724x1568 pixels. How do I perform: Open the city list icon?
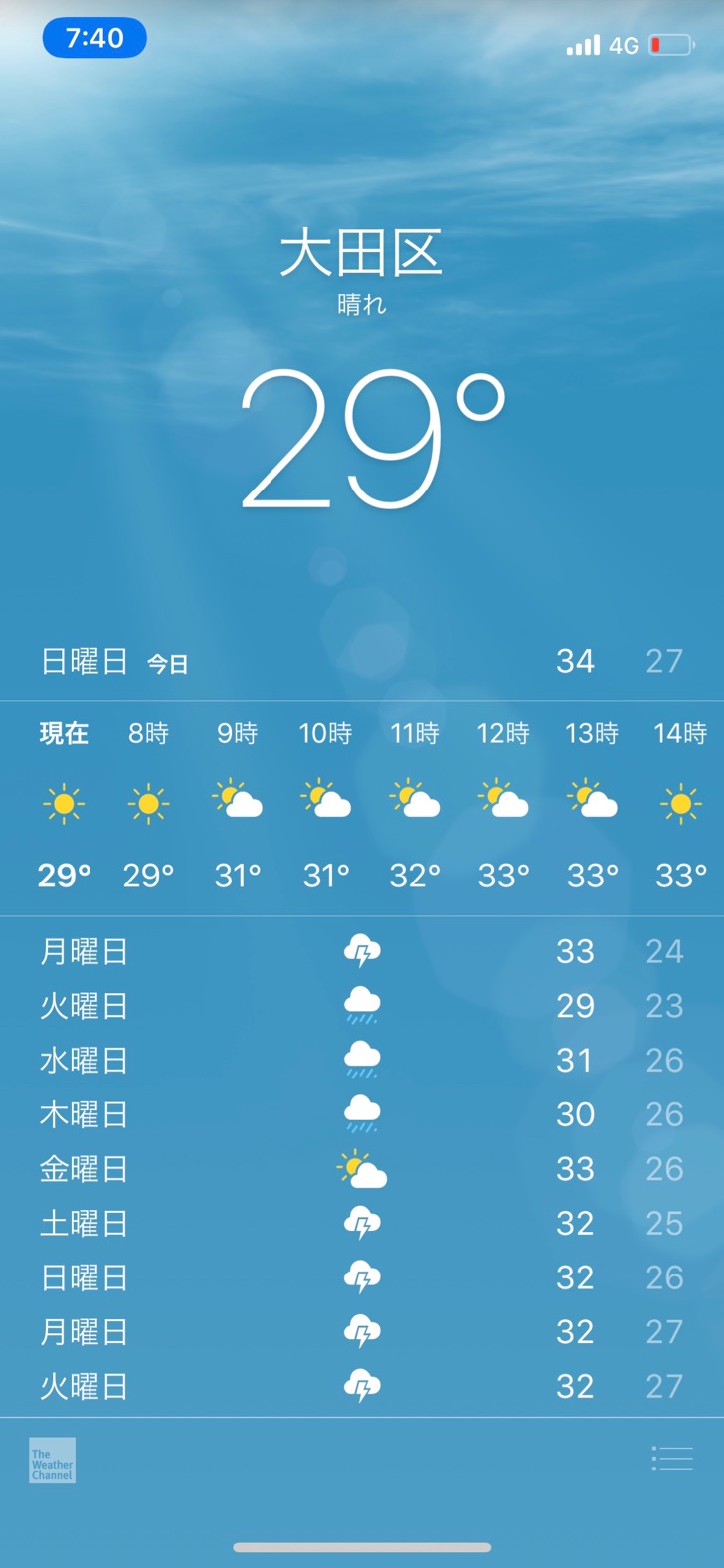(x=672, y=1459)
